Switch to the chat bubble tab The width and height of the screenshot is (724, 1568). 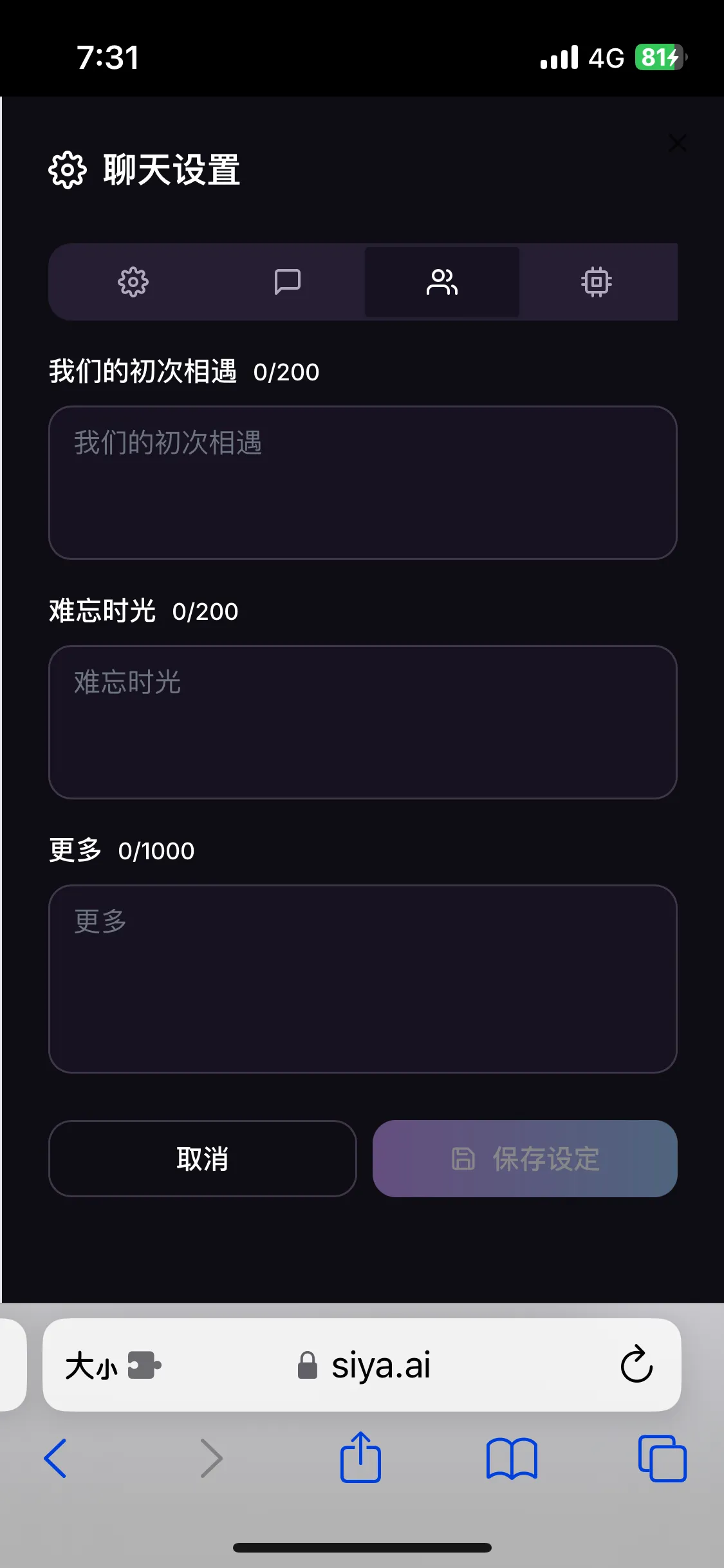287,282
